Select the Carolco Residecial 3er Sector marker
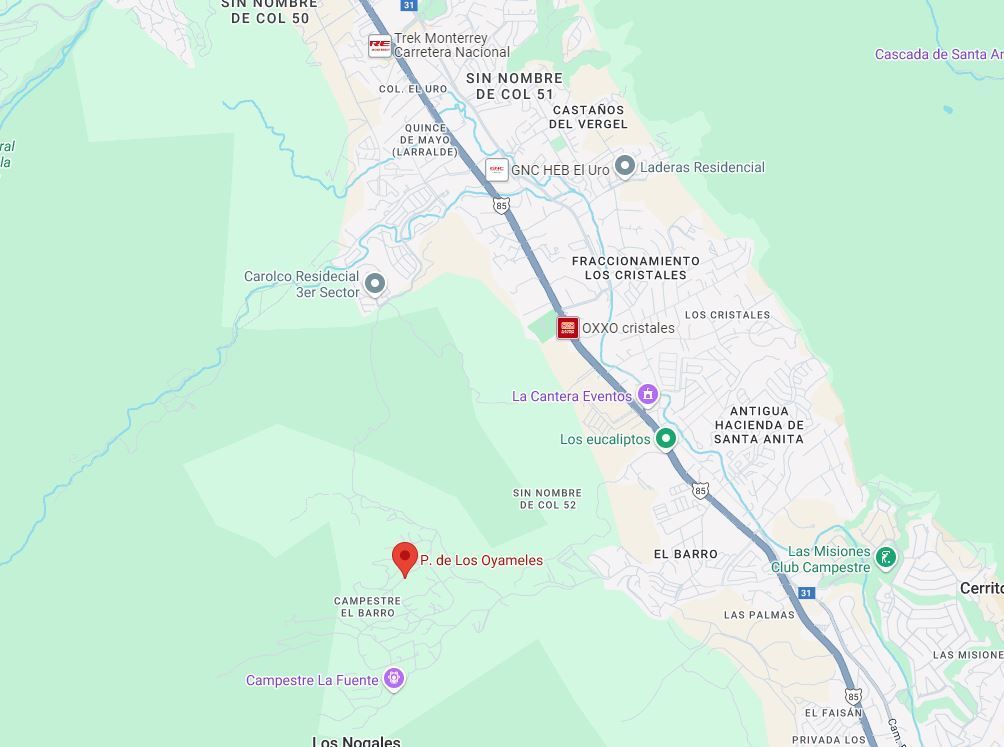Screen dimensions: 1004x747 [x=375, y=284]
